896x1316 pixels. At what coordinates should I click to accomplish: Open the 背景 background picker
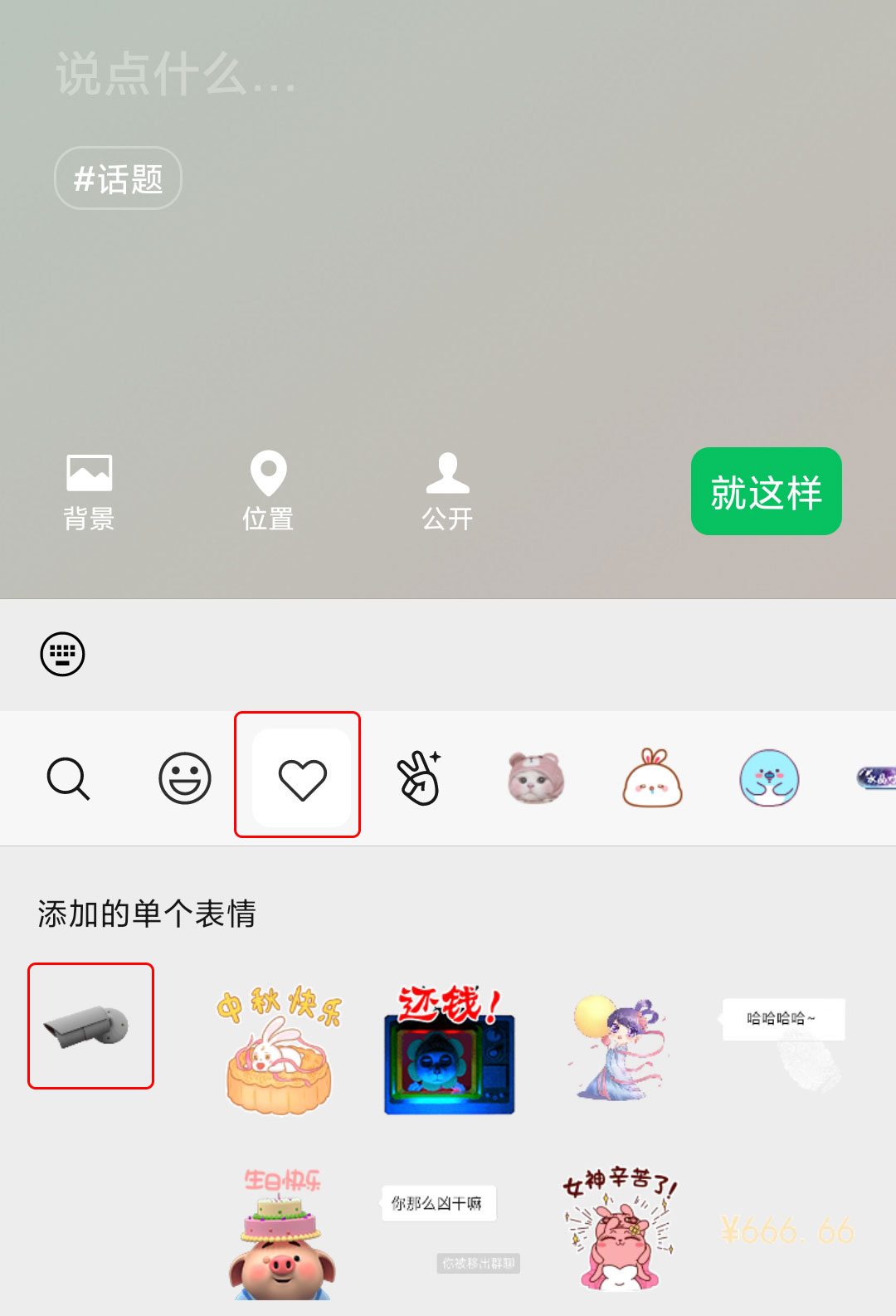[x=89, y=490]
